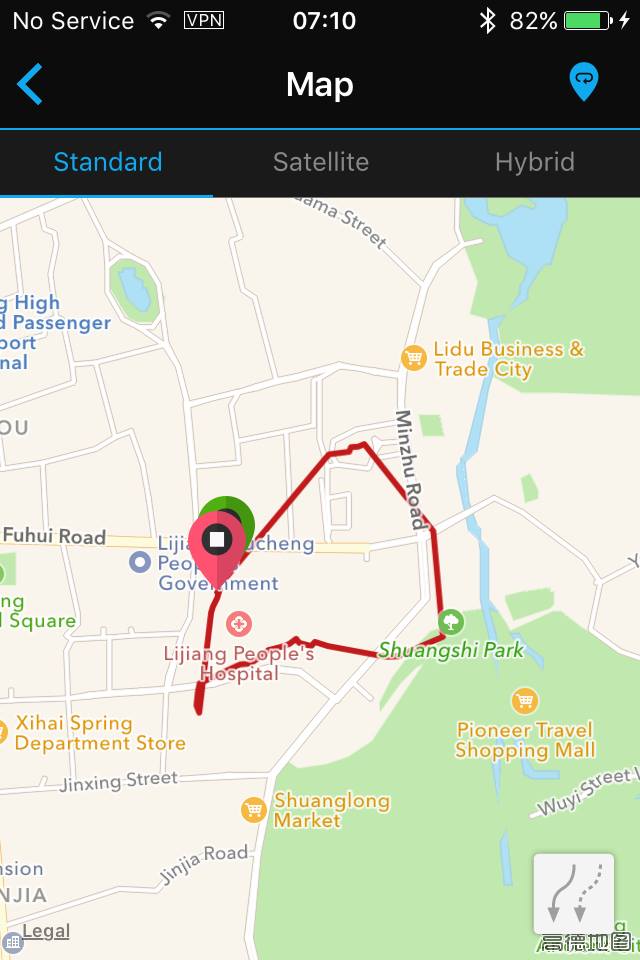Select the Lidu Business & Trade City marker

click(413, 358)
